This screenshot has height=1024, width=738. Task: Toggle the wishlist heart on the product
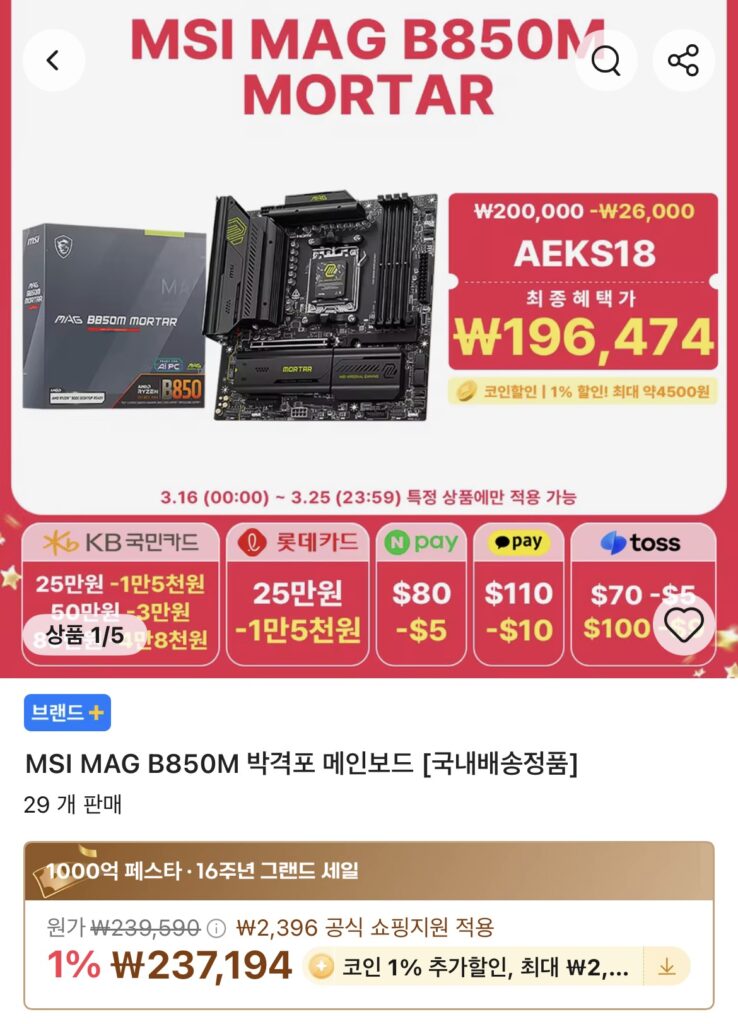click(x=682, y=625)
